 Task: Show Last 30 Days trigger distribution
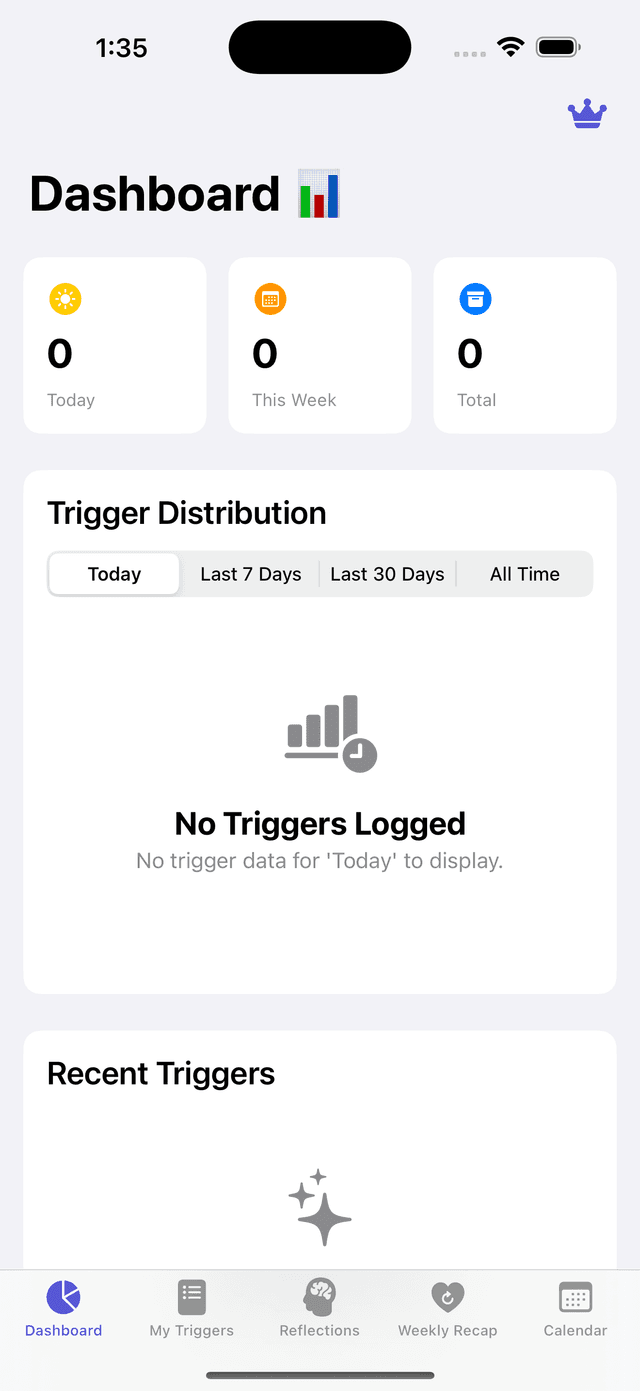387,574
